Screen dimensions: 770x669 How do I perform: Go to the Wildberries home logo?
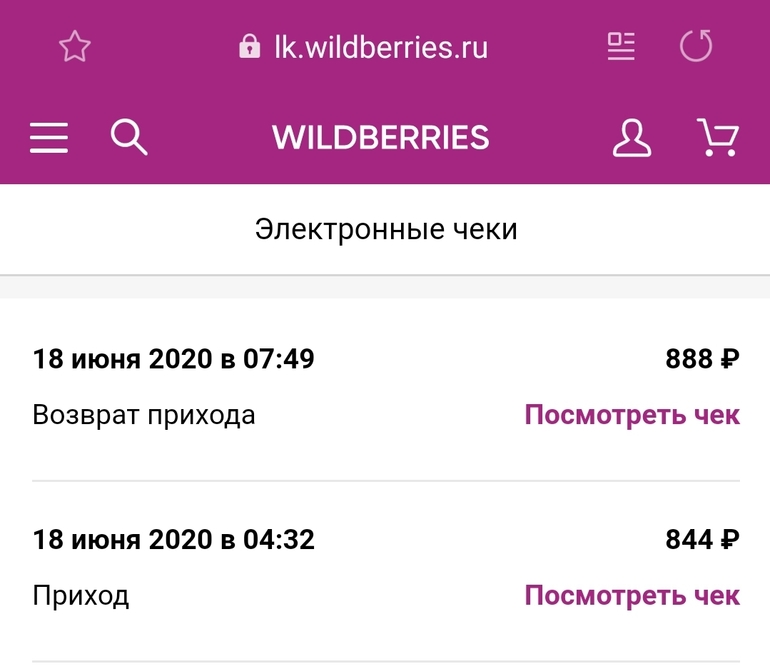point(381,138)
